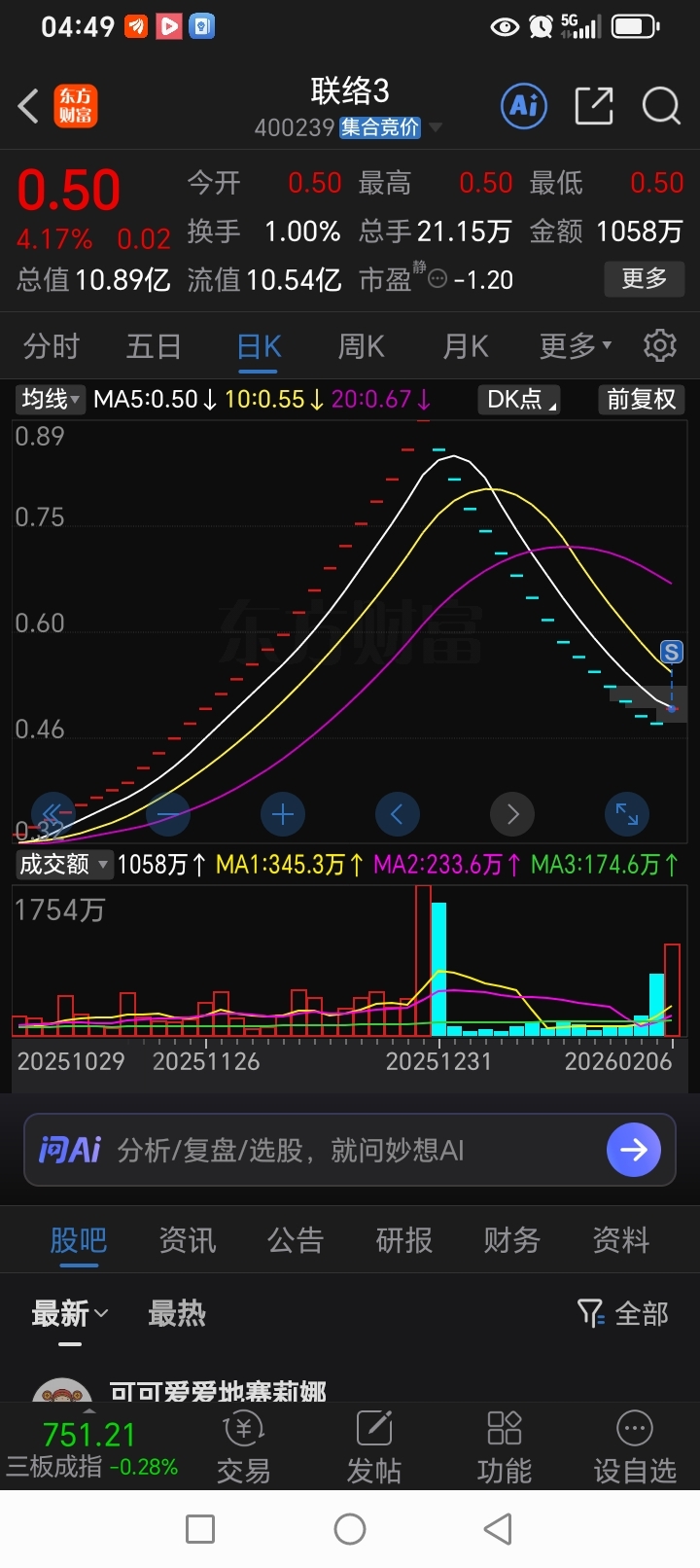This screenshot has height=1568, width=700.
Task: Expand chart to fullscreen
Action: click(x=627, y=814)
